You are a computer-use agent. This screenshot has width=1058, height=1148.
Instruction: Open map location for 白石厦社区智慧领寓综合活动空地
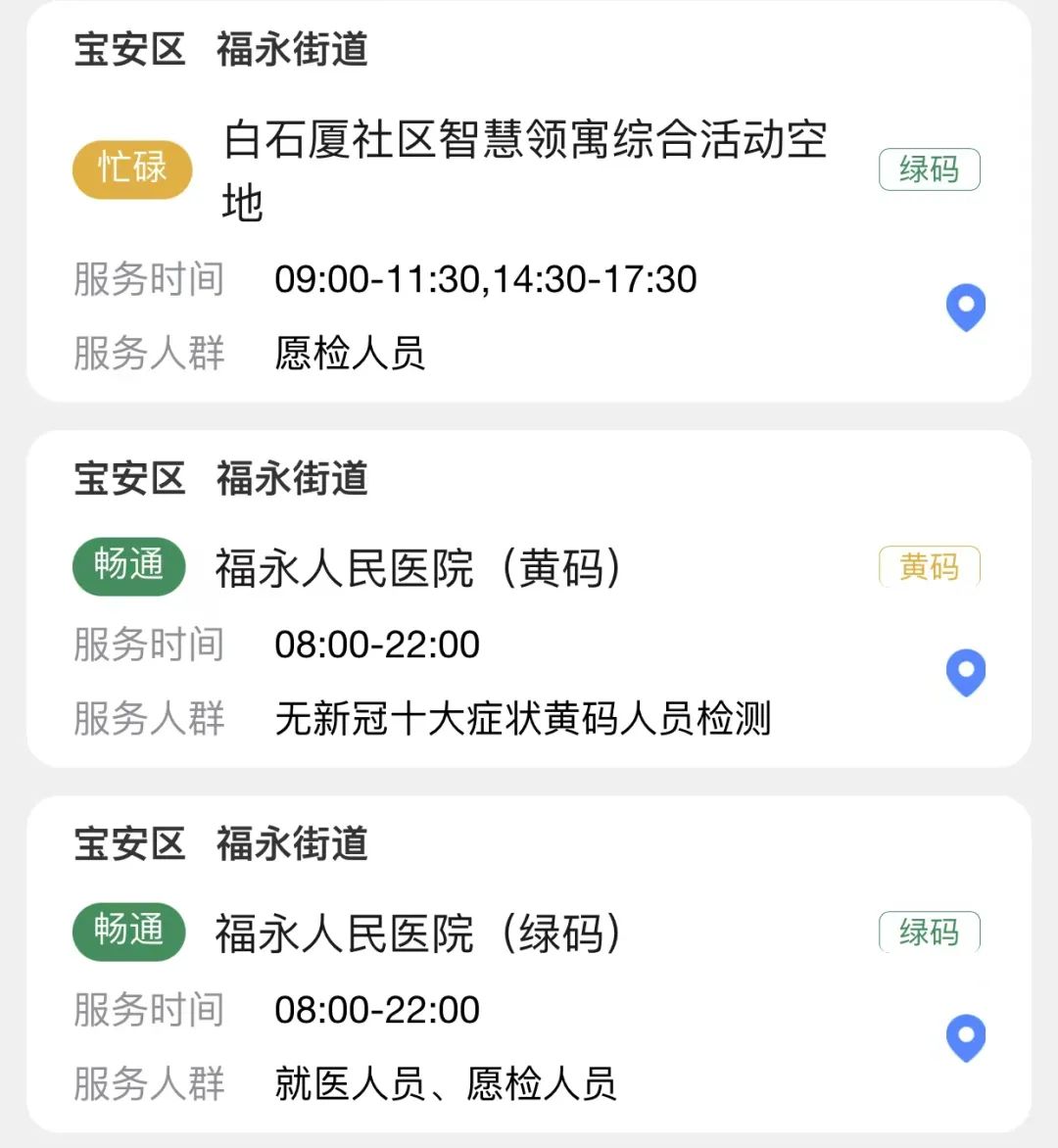coord(965,308)
